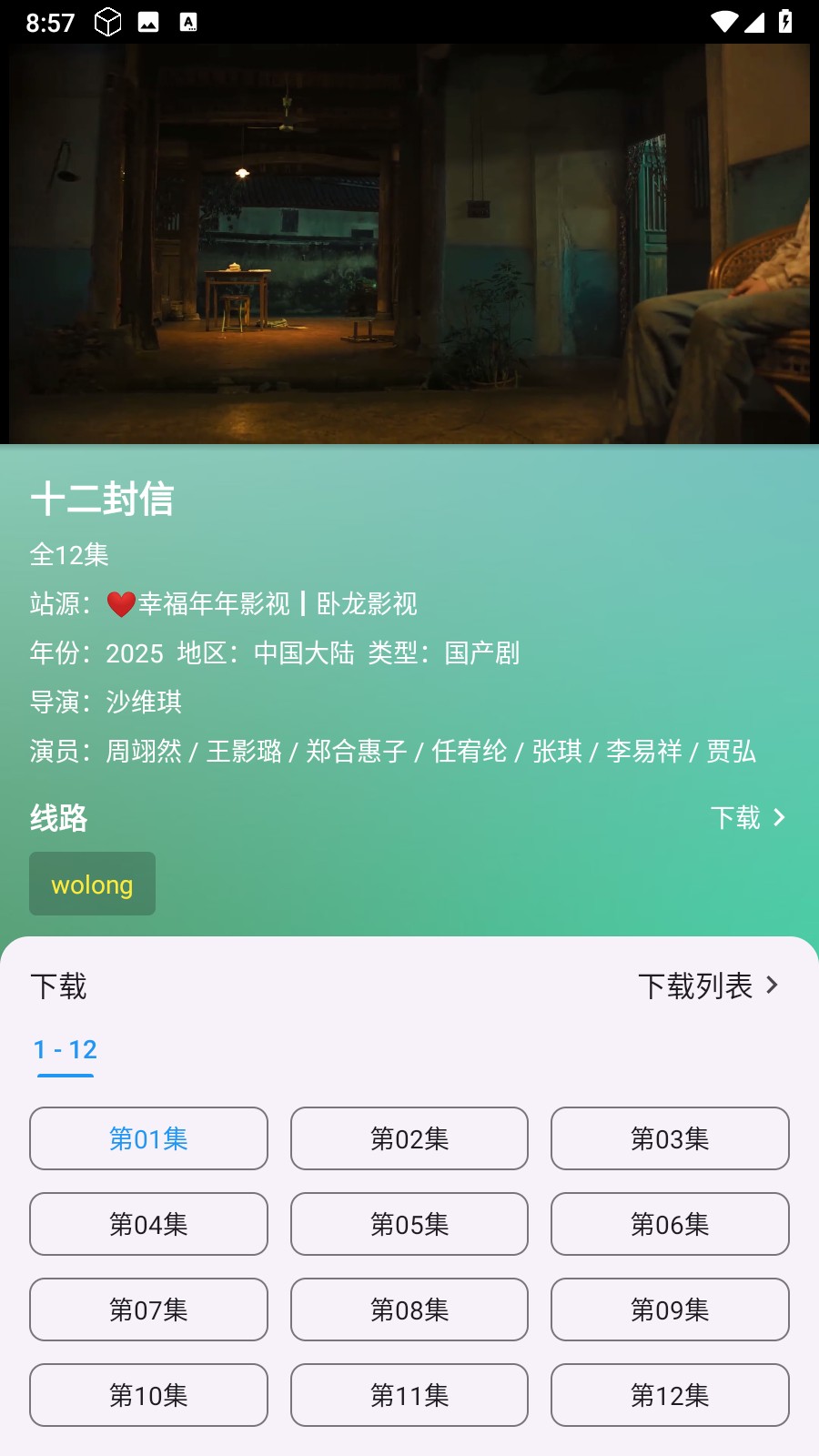Tap the 第04集 episode button
819x1456 pixels.
(148, 1224)
